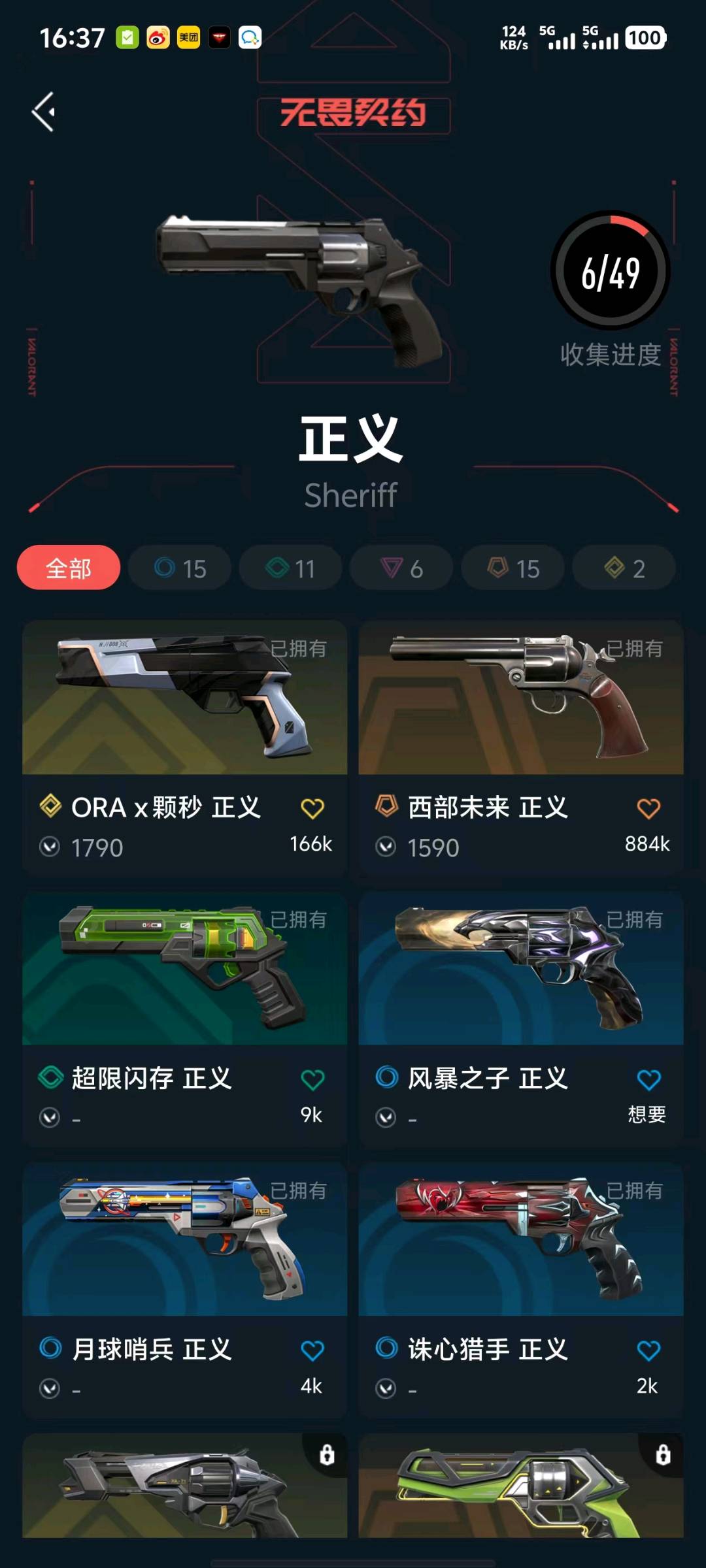Filter by the yellow diamond tier showing 2
This screenshot has width=706, height=1568.
(x=624, y=568)
